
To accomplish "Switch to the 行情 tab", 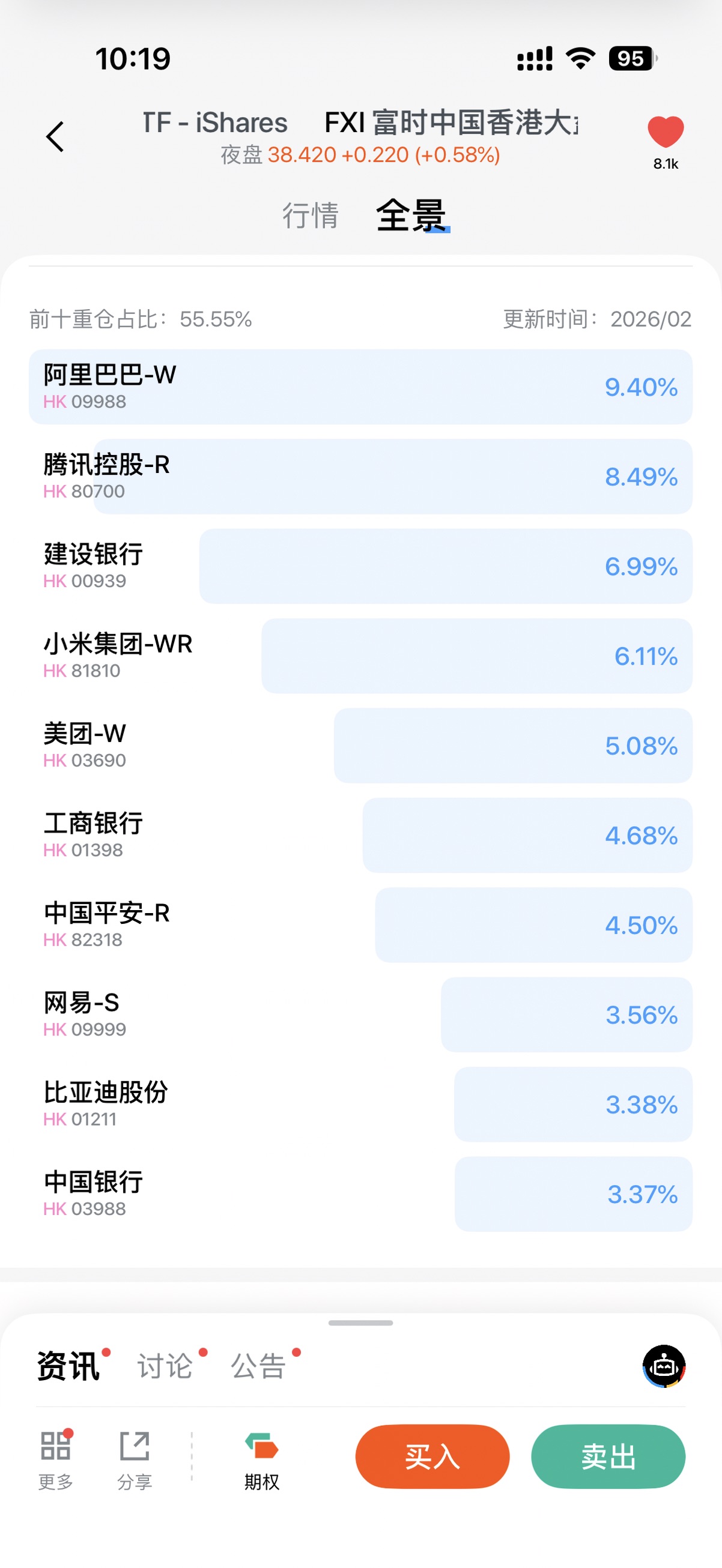I will click(309, 216).
